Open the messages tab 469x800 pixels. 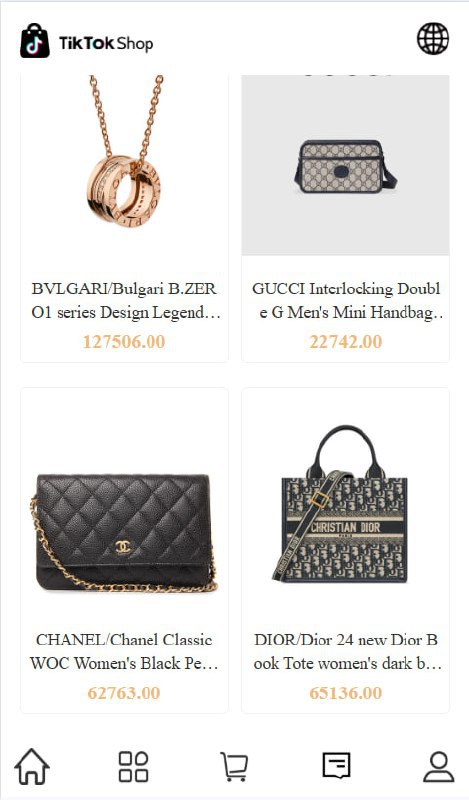point(336,765)
